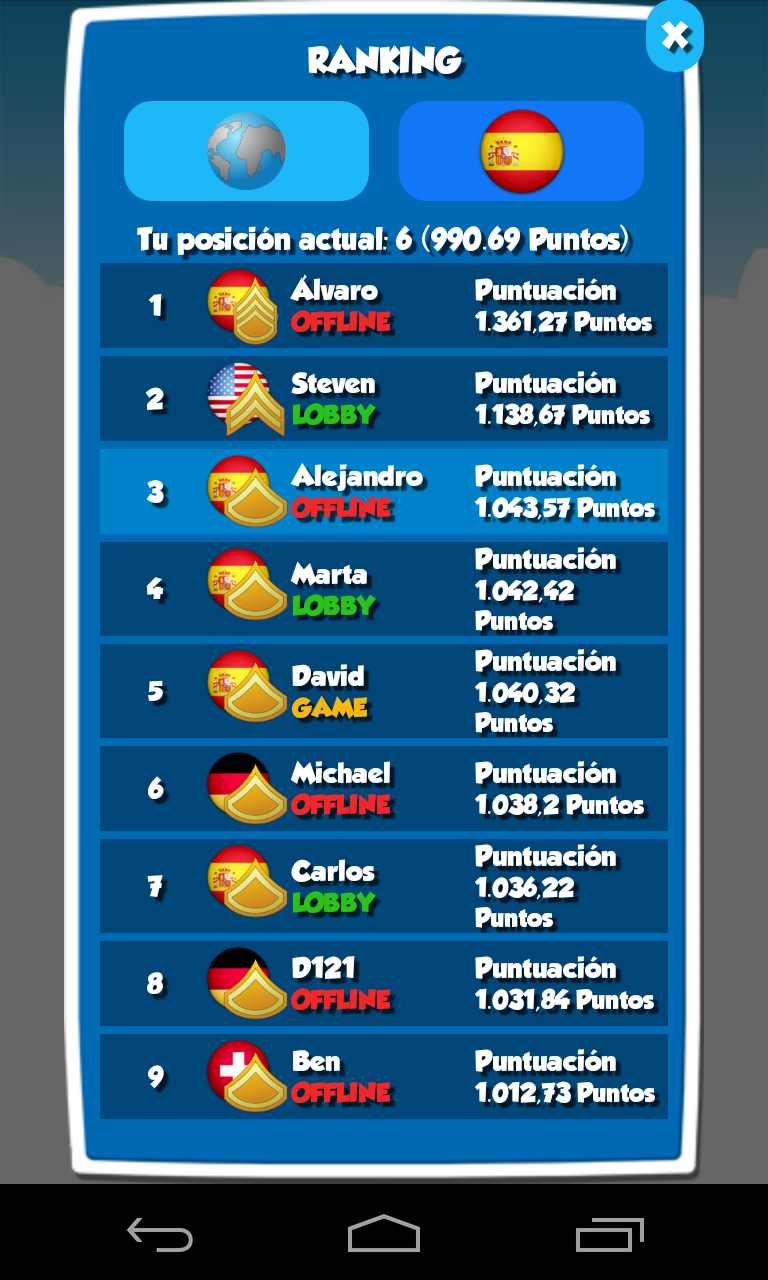The width and height of the screenshot is (768, 1280).
Task: View D121's player entry
Action: pos(383,983)
